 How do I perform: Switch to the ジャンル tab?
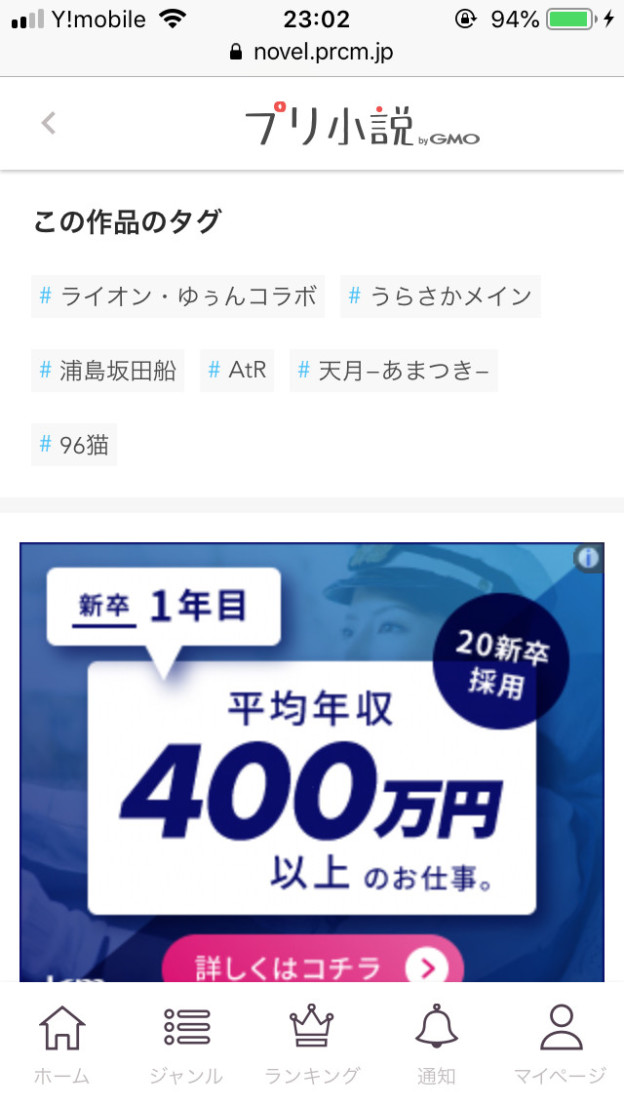(x=186, y=1044)
